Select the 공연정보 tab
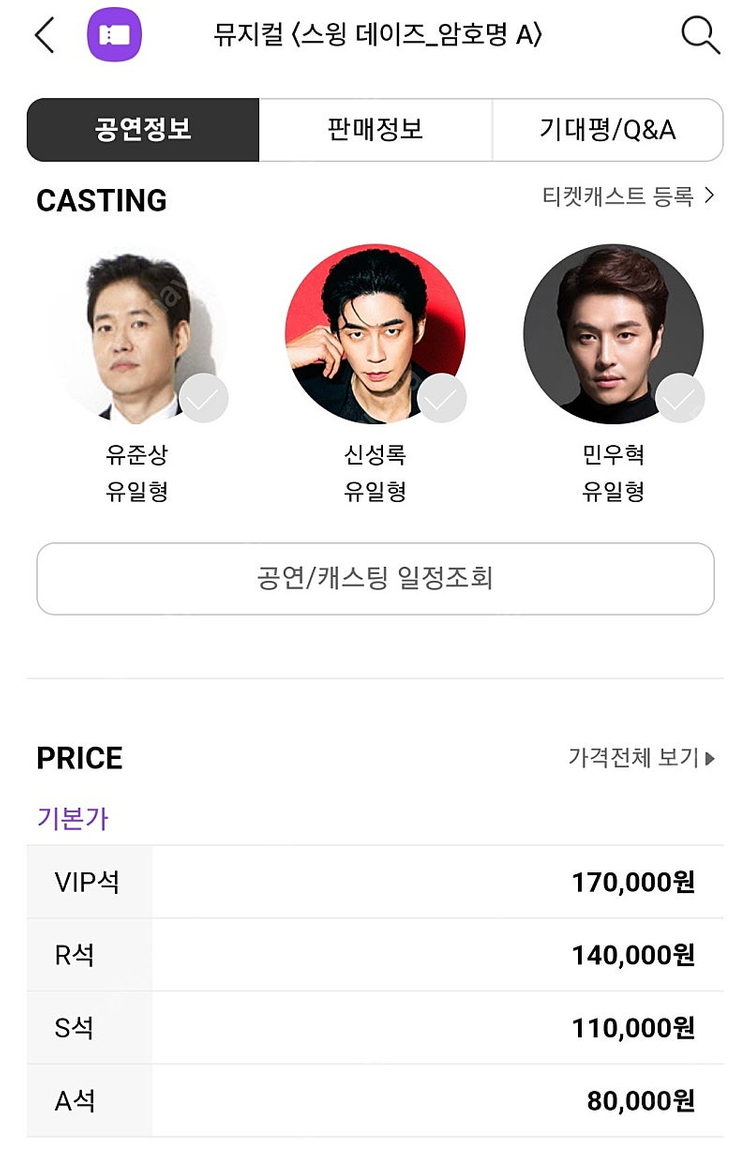 coord(143,130)
